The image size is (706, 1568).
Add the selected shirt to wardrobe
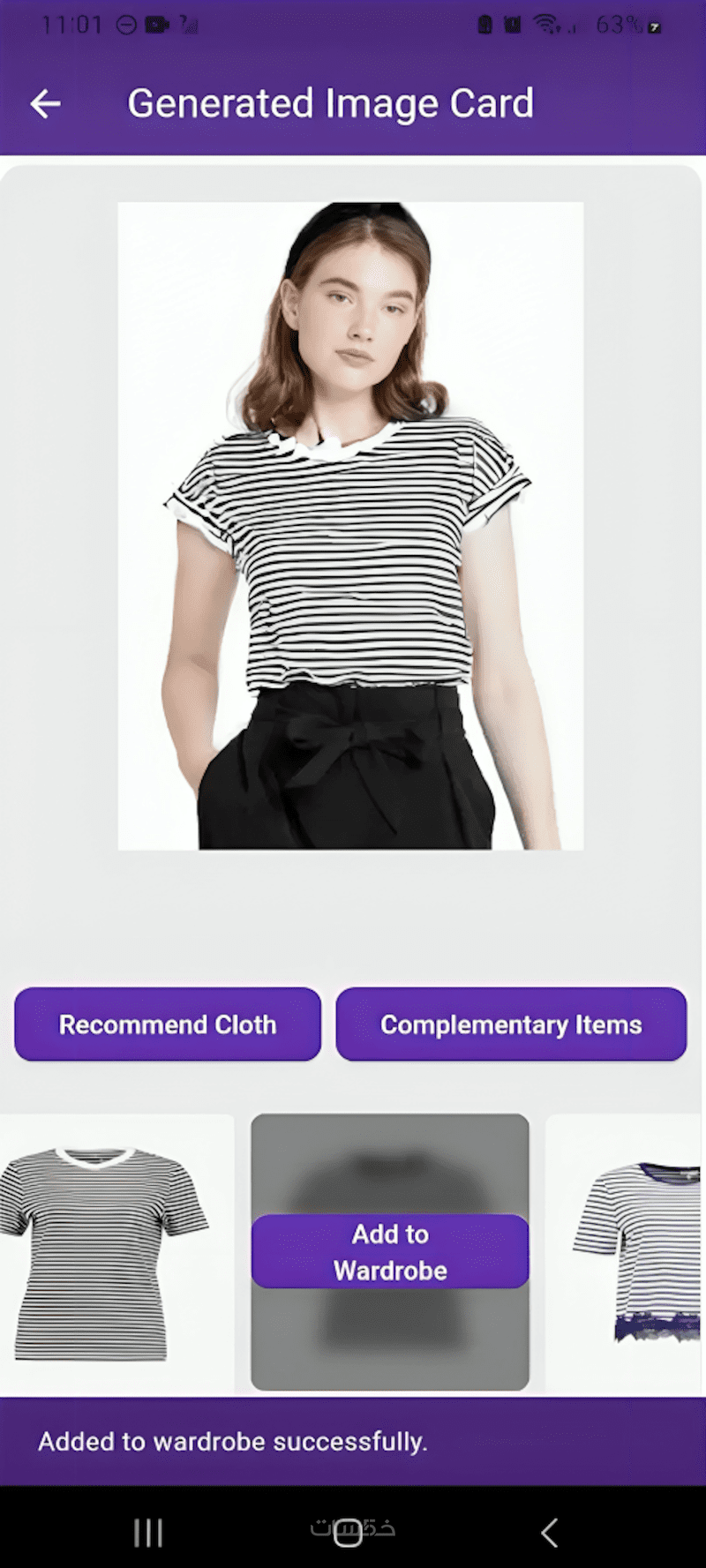point(390,1251)
